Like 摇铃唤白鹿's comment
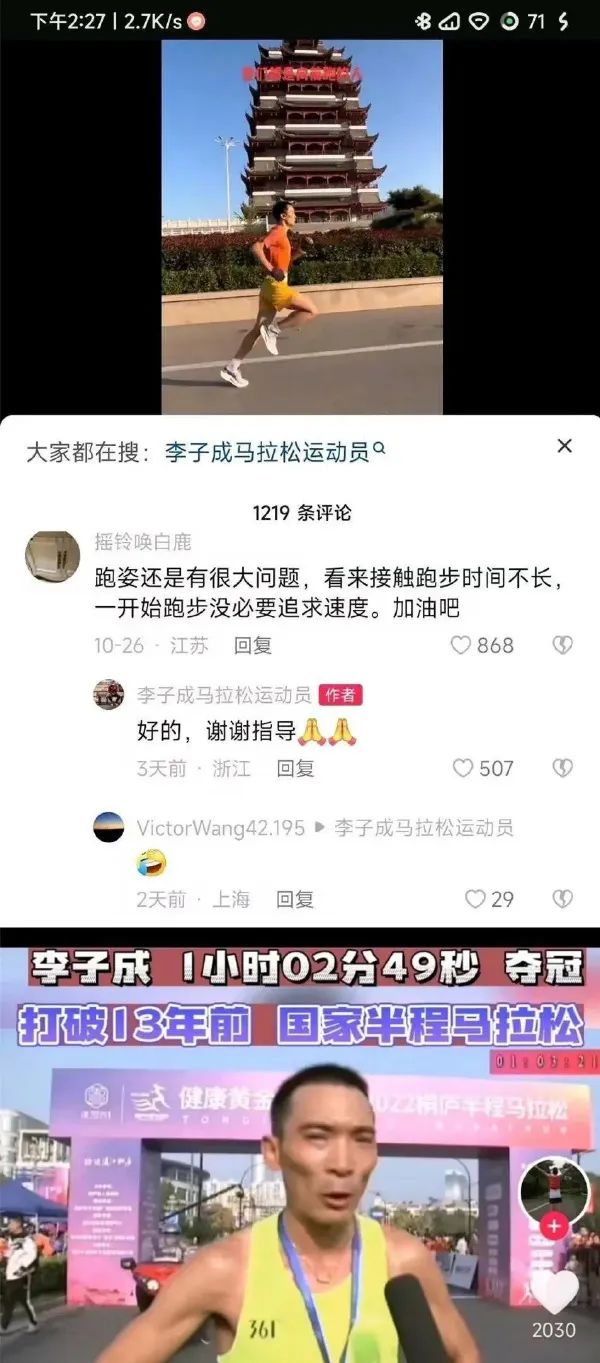 coord(461,645)
